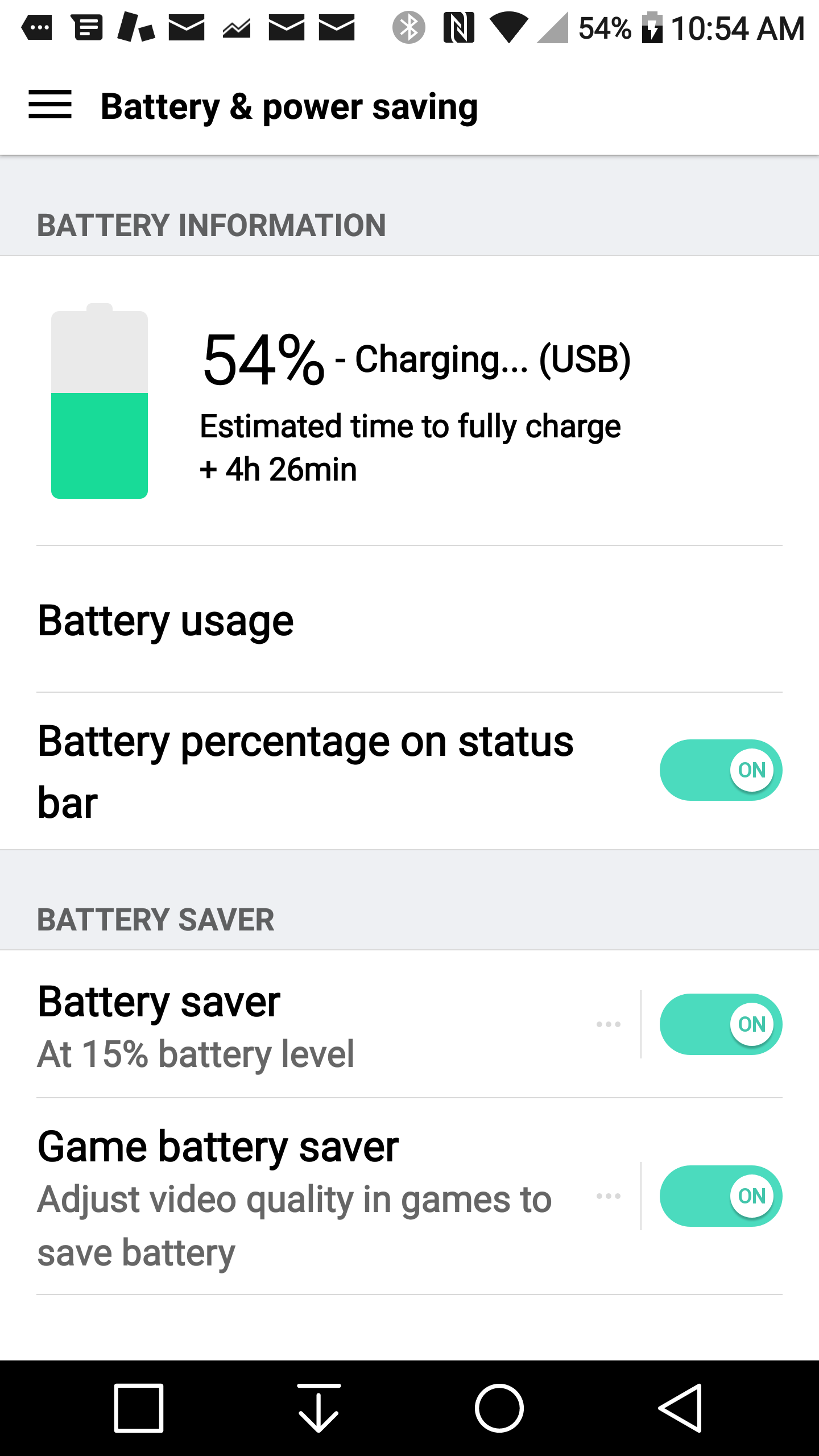Disable the Battery saver switch
The width and height of the screenshot is (819, 1456).
pyautogui.click(x=721, y=1024)
